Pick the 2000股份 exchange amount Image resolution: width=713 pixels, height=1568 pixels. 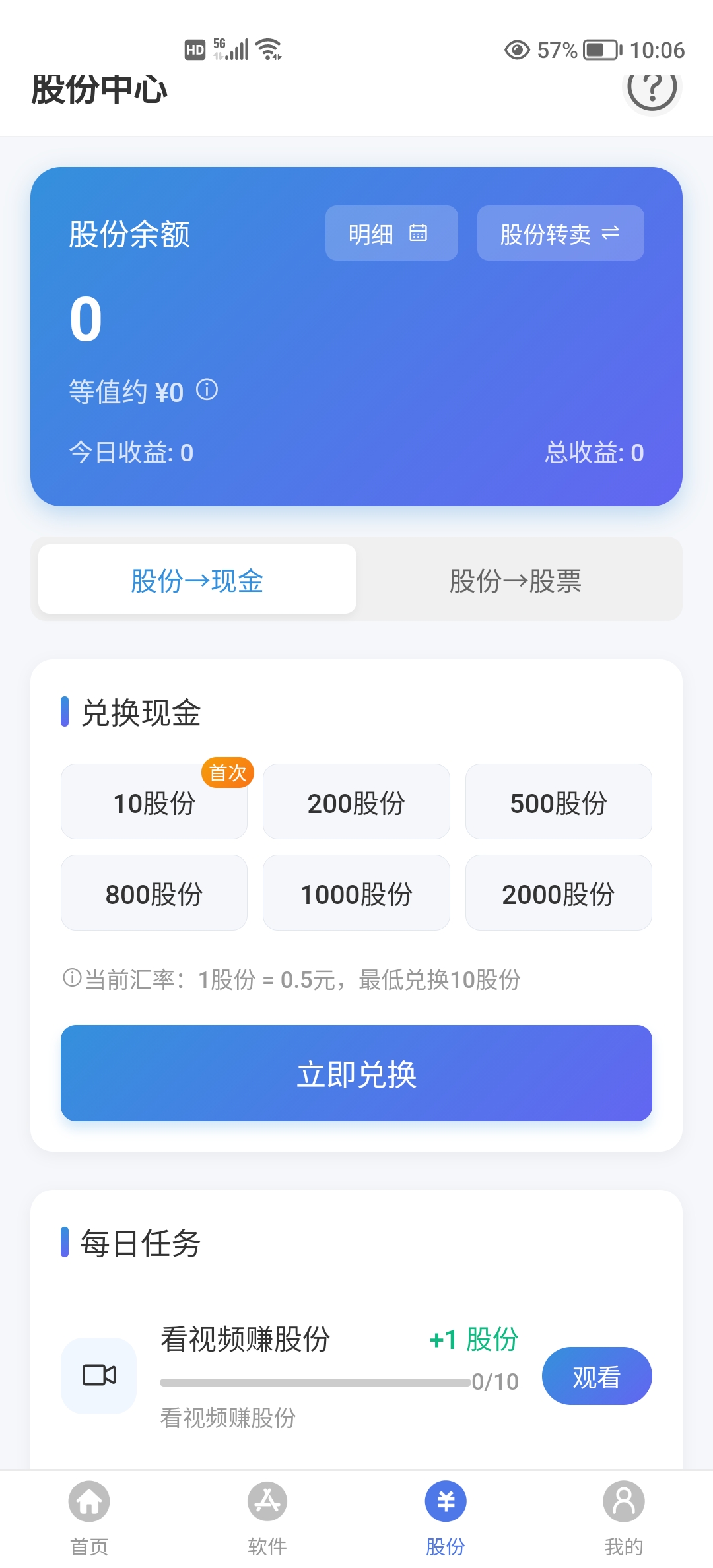point(559,893)
